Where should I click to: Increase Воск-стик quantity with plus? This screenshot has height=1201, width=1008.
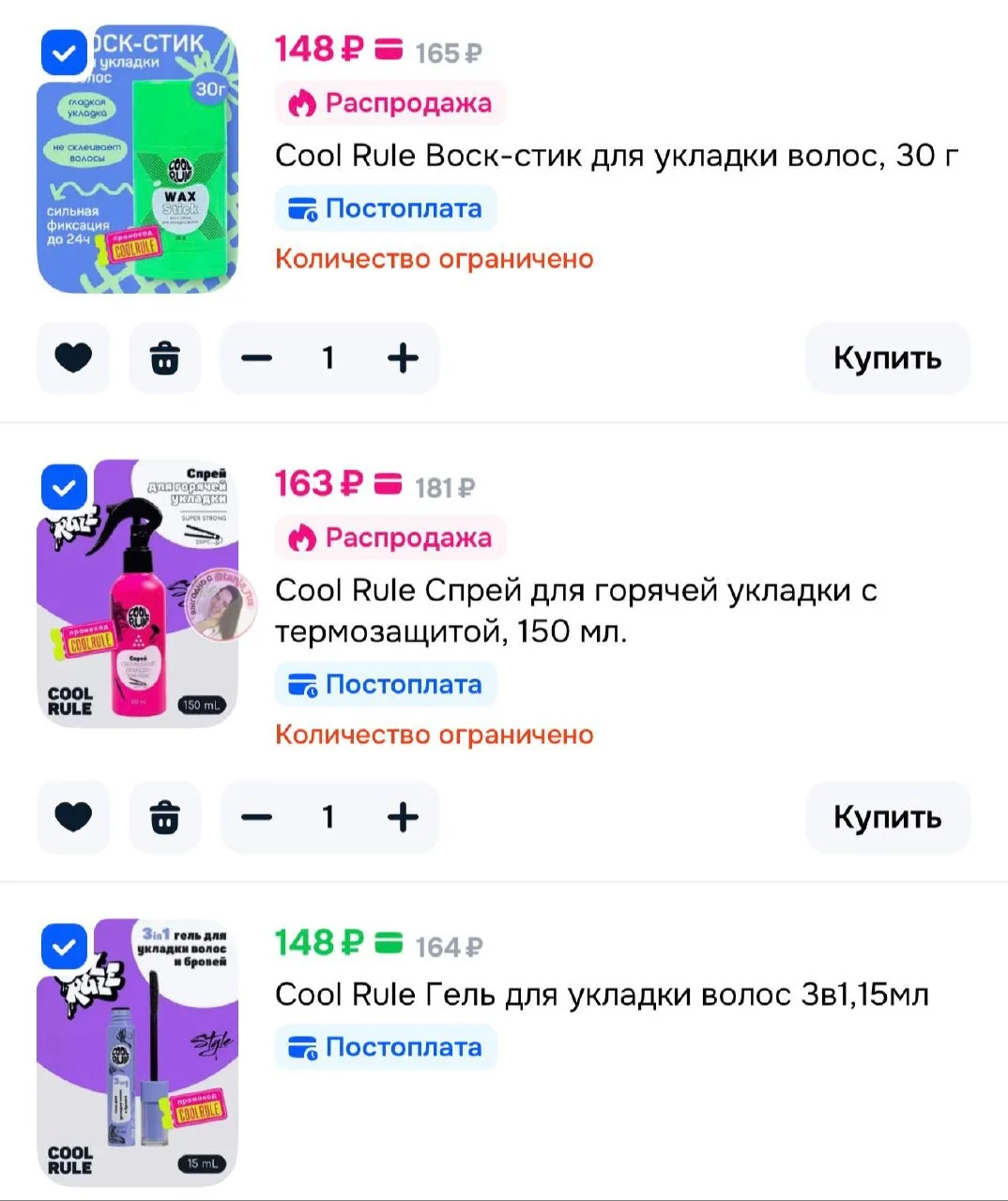tap(403, 357)
